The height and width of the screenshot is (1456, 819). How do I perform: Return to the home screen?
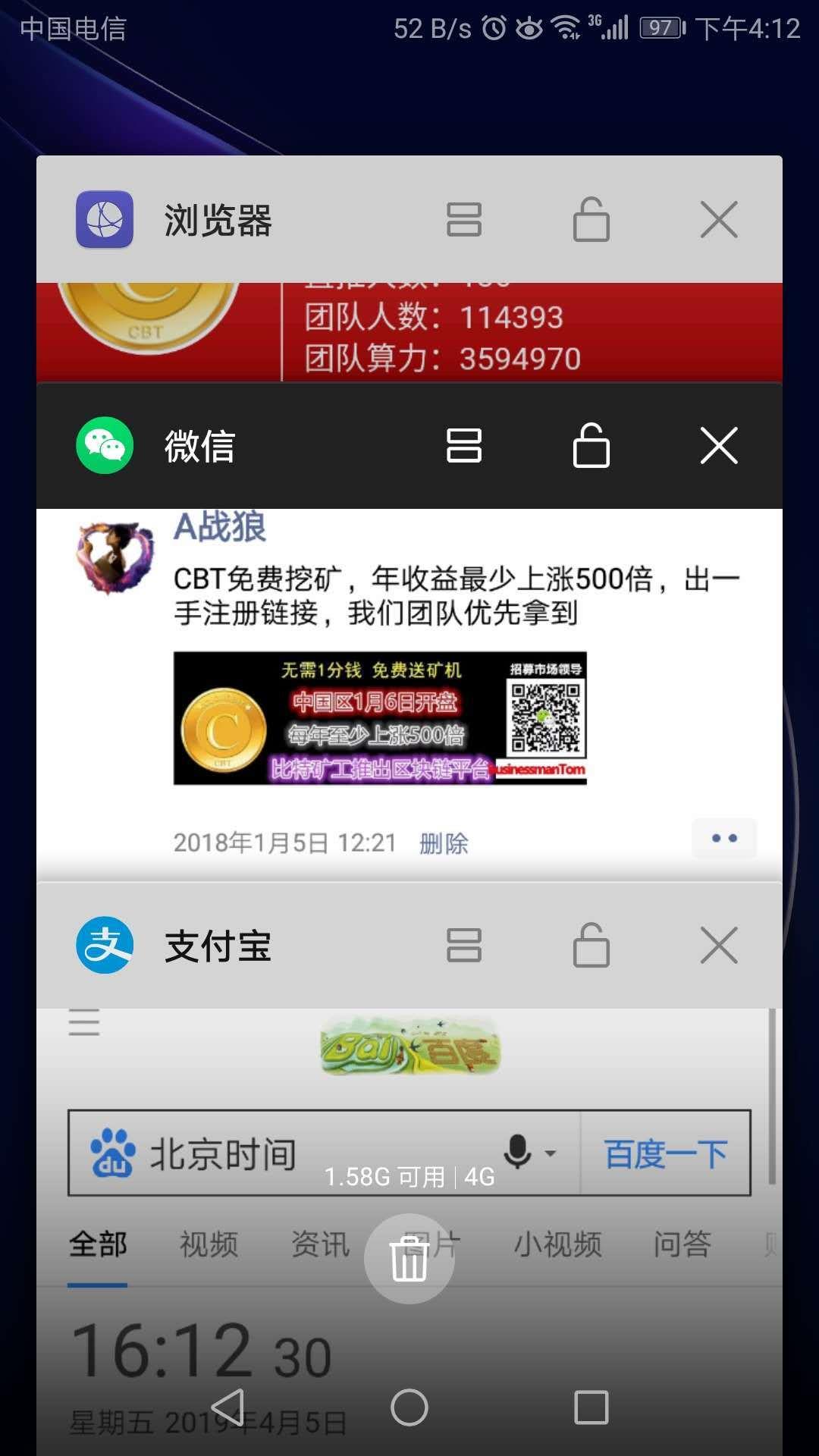409,1408
